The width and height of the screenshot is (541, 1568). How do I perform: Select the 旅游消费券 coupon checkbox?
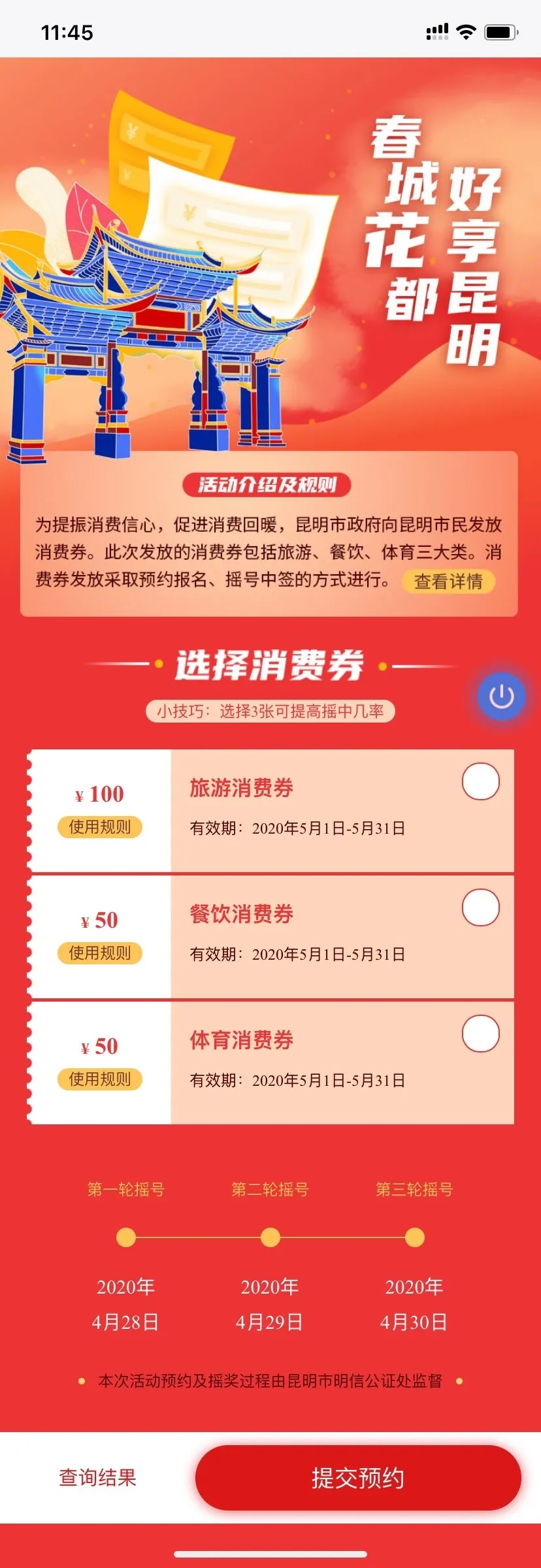480,781
